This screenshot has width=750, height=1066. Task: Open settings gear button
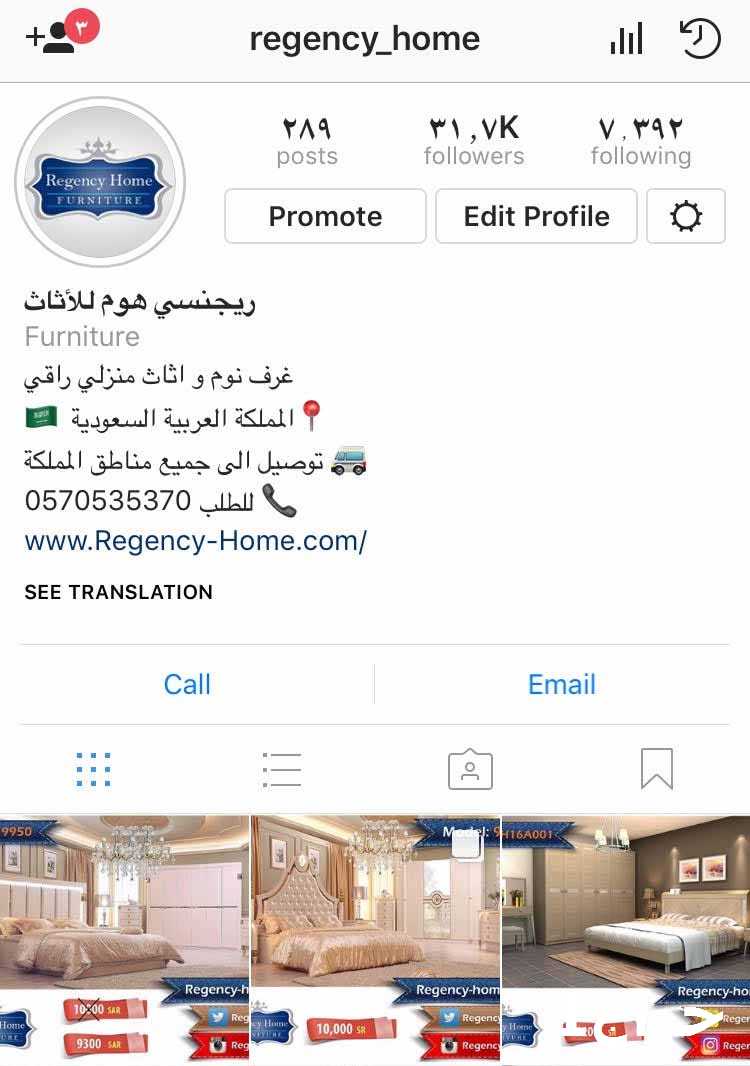coord(686,216)
